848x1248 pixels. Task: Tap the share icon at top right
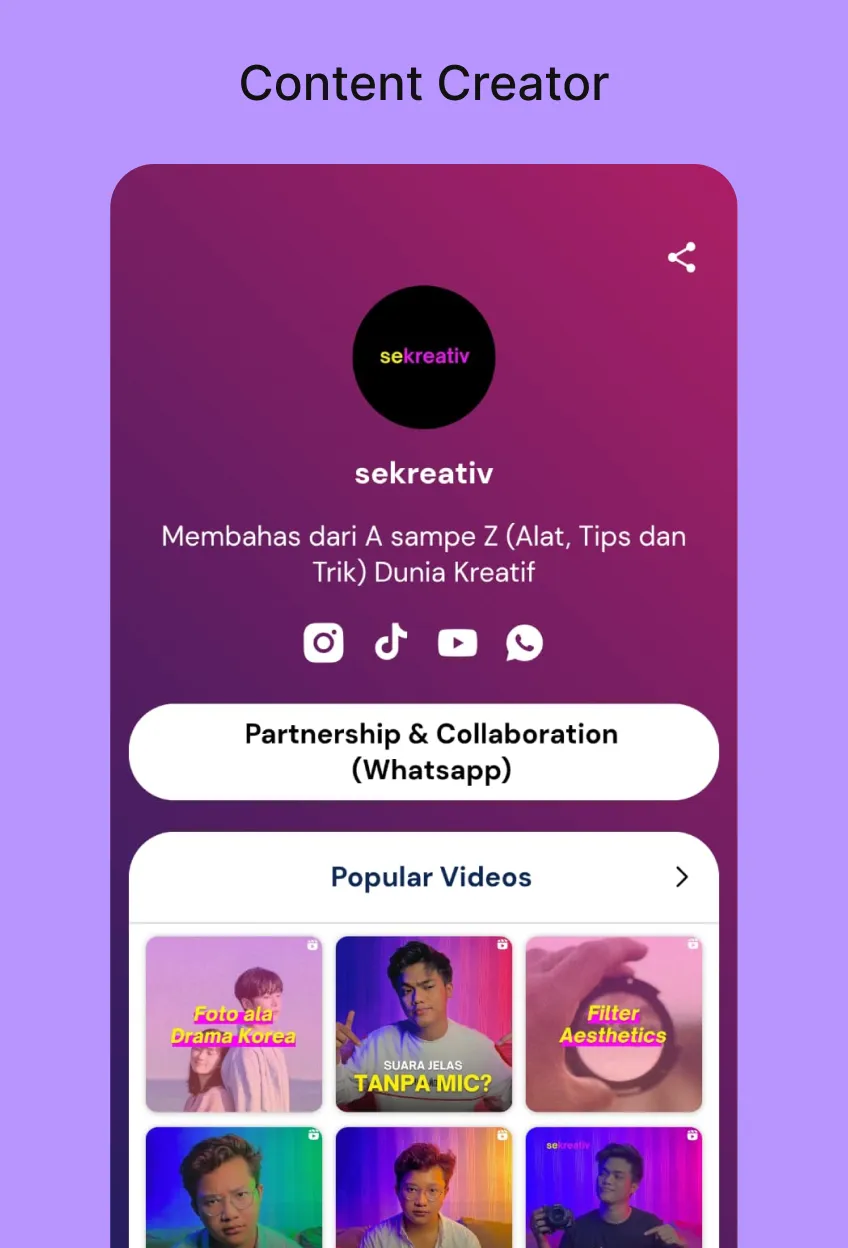(x=681, y=257)
